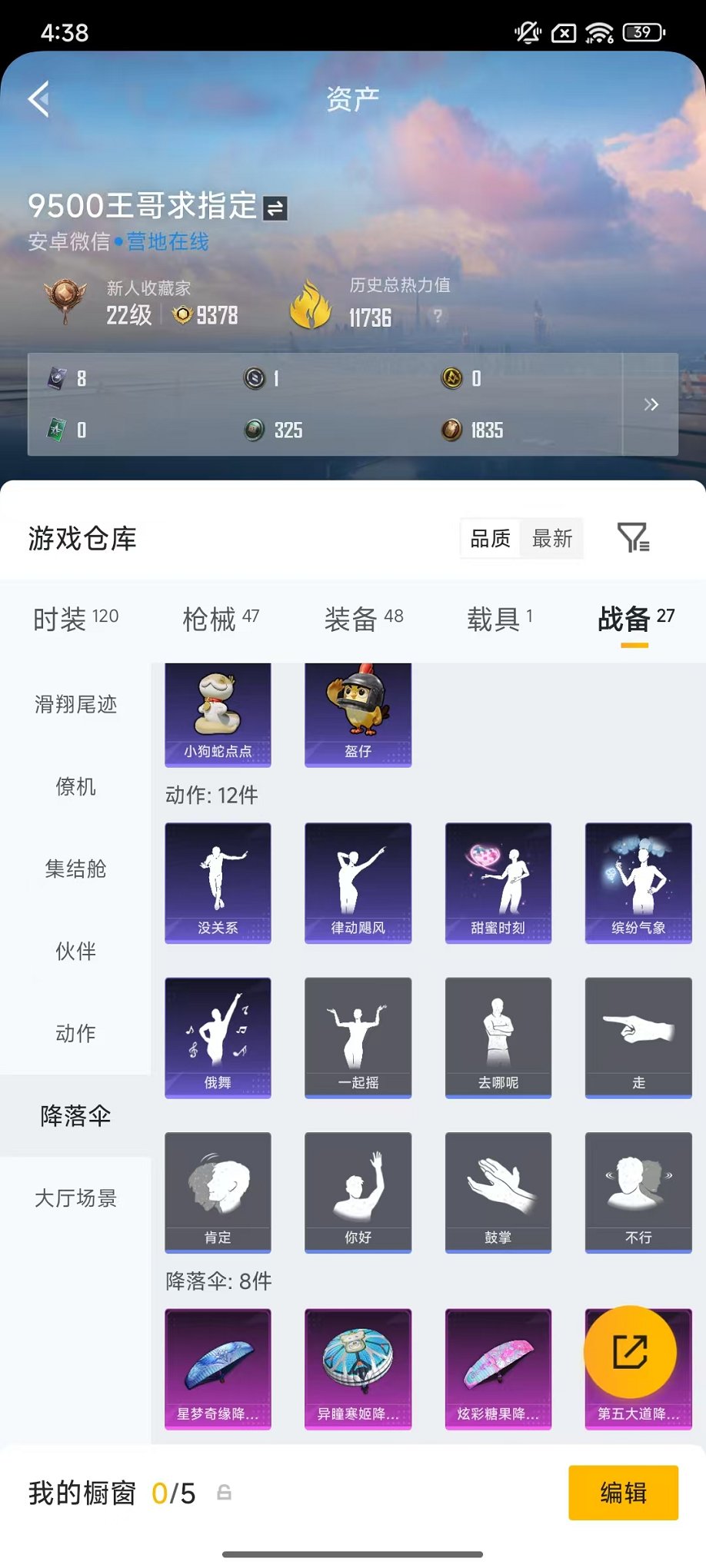
Task: Select 僚机 in the side list
Action: 75,786
